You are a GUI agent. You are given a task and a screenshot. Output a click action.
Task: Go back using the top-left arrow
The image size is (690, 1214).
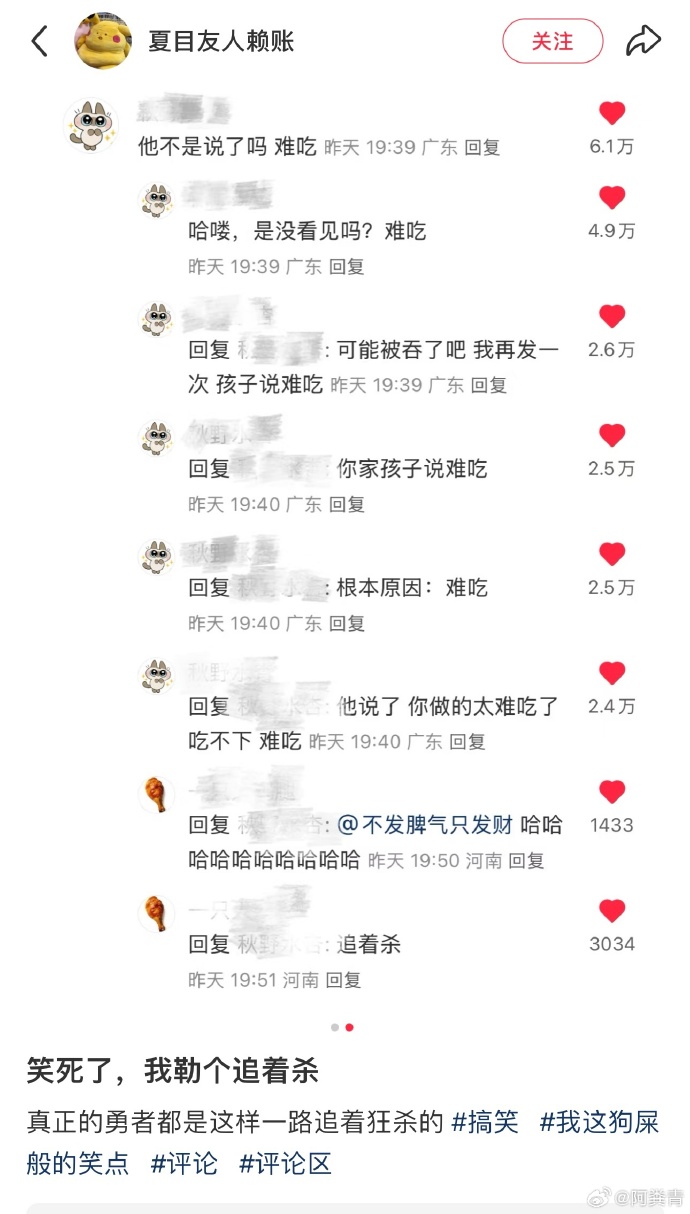pos(40,41)
